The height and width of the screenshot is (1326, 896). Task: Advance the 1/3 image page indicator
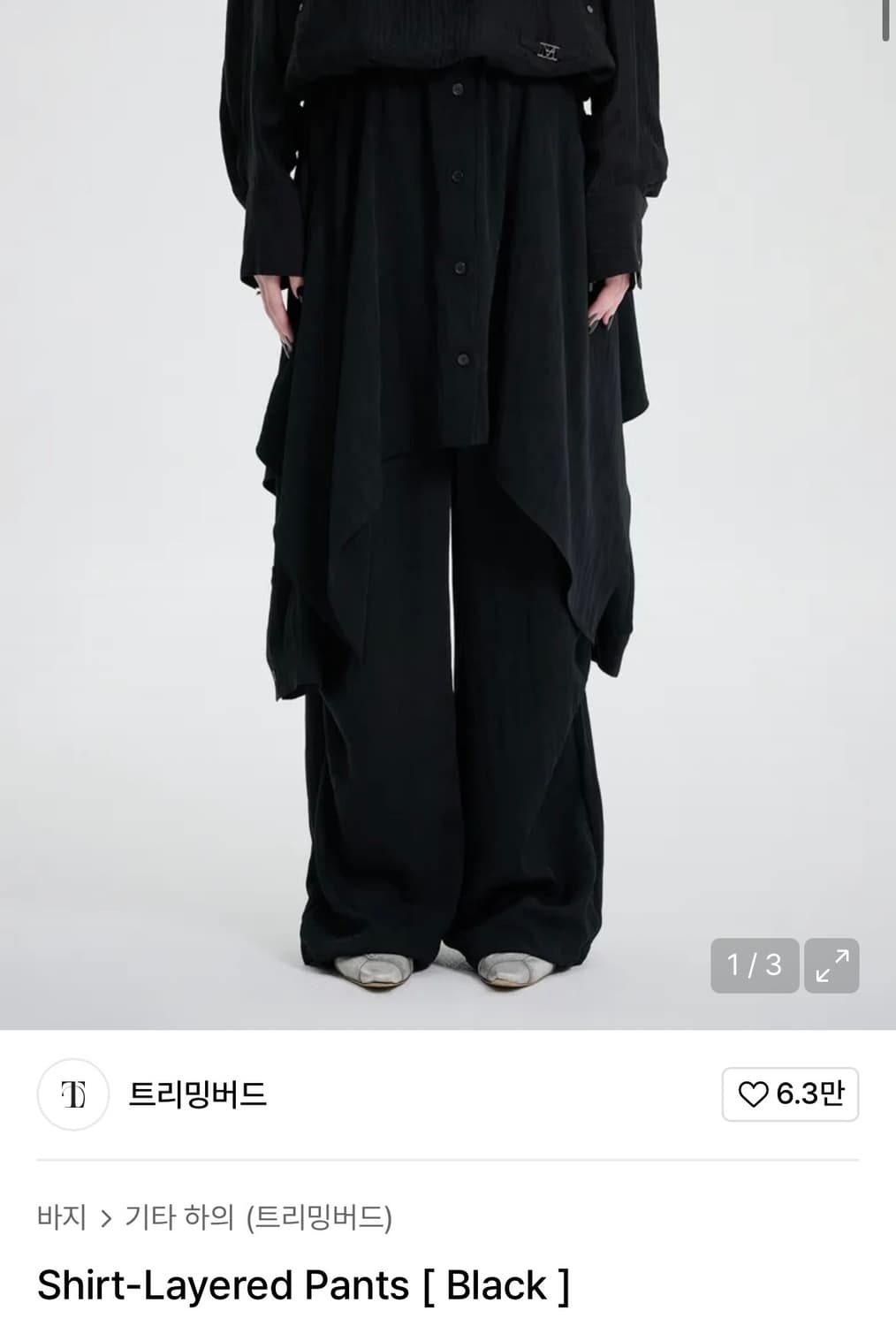(x=753, y=965)
